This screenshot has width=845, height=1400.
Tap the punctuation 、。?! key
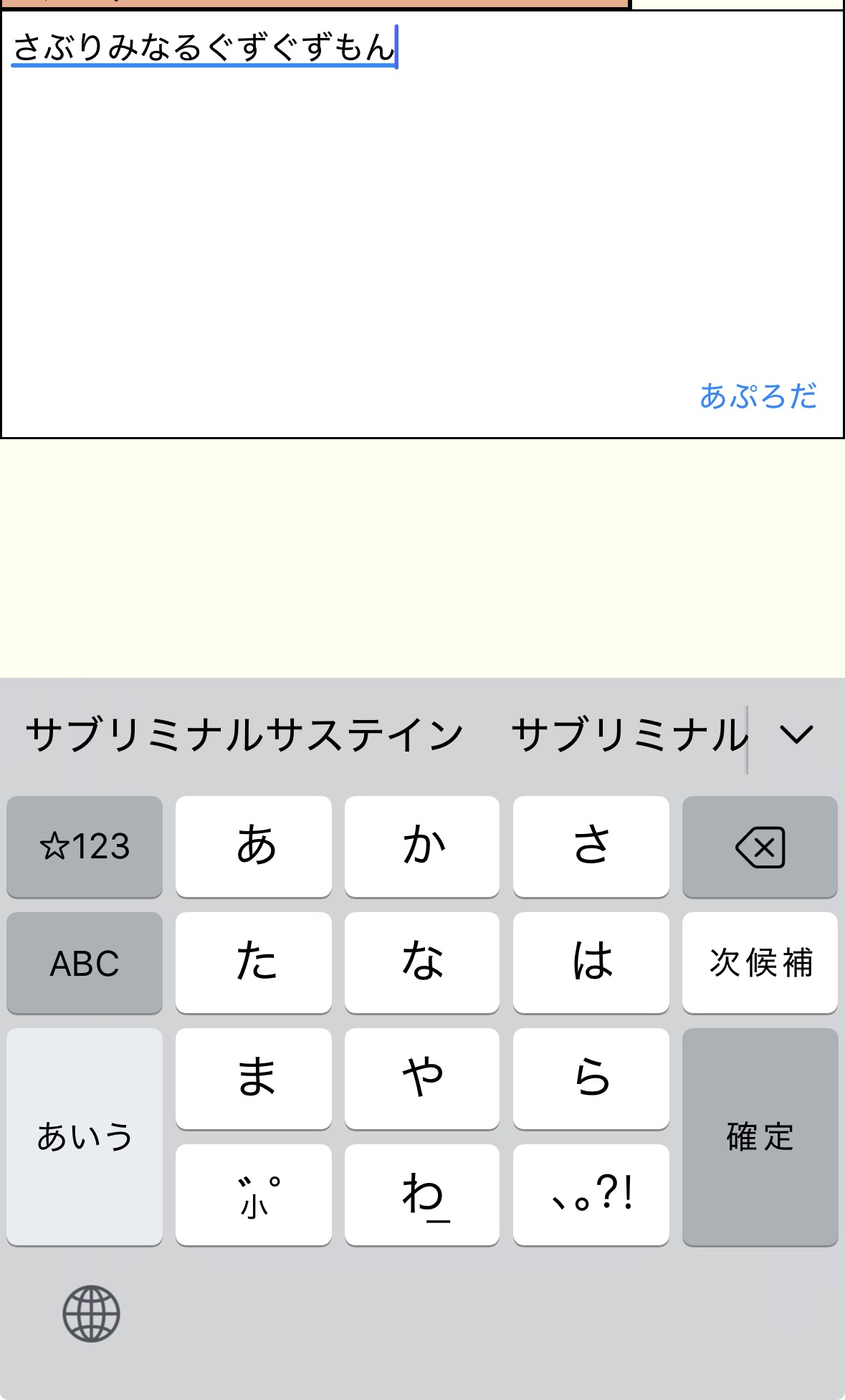click(x=591, y=1194)
